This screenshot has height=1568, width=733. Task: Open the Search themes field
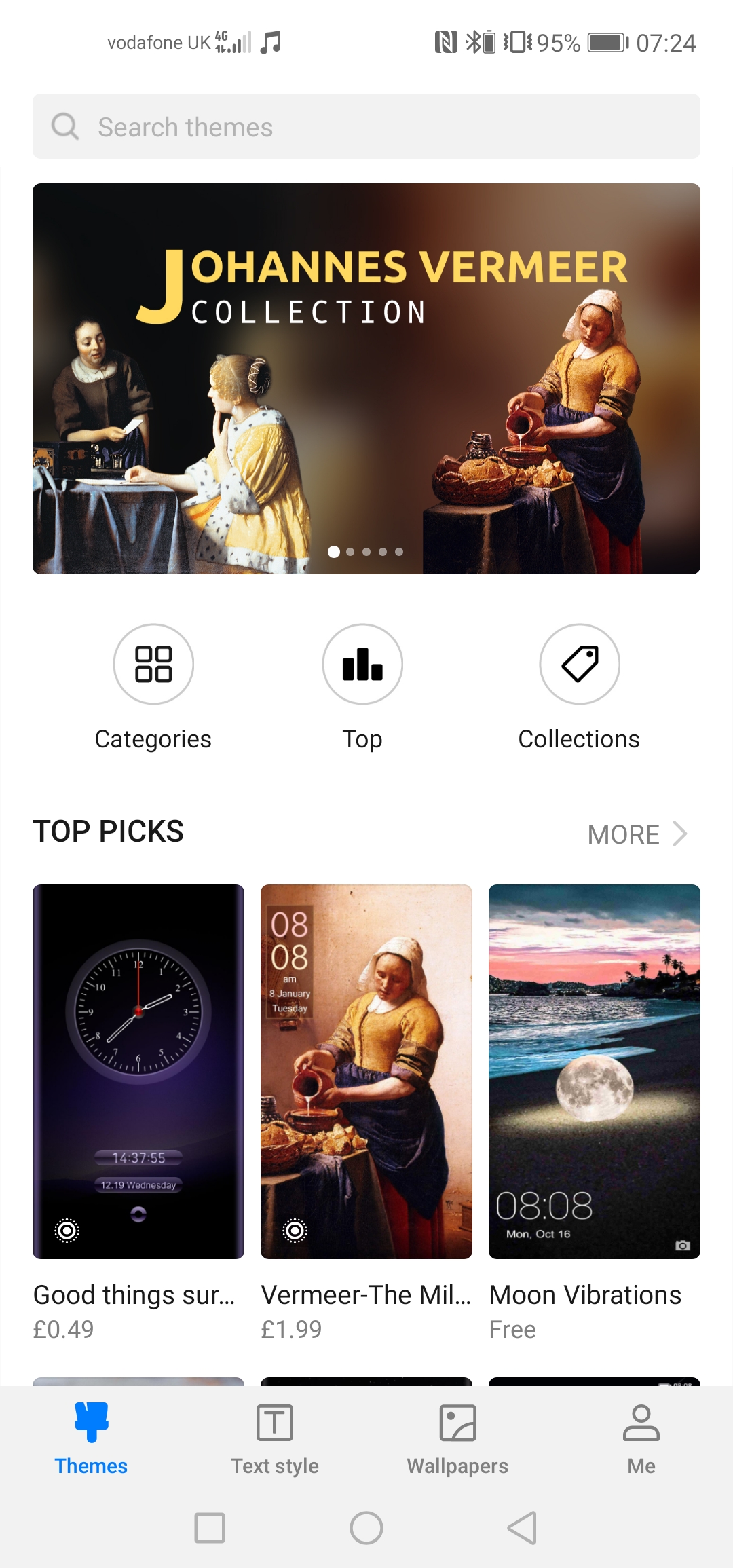[x=366, y=126]
